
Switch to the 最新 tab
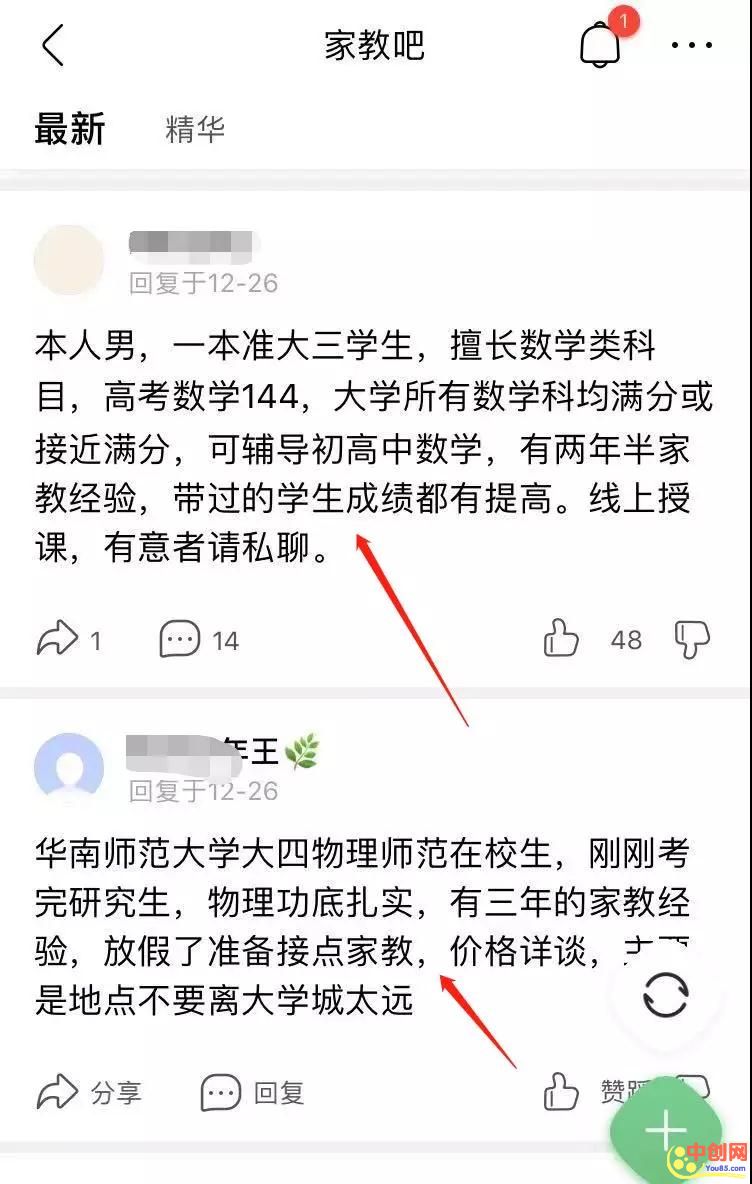[70, 129]
